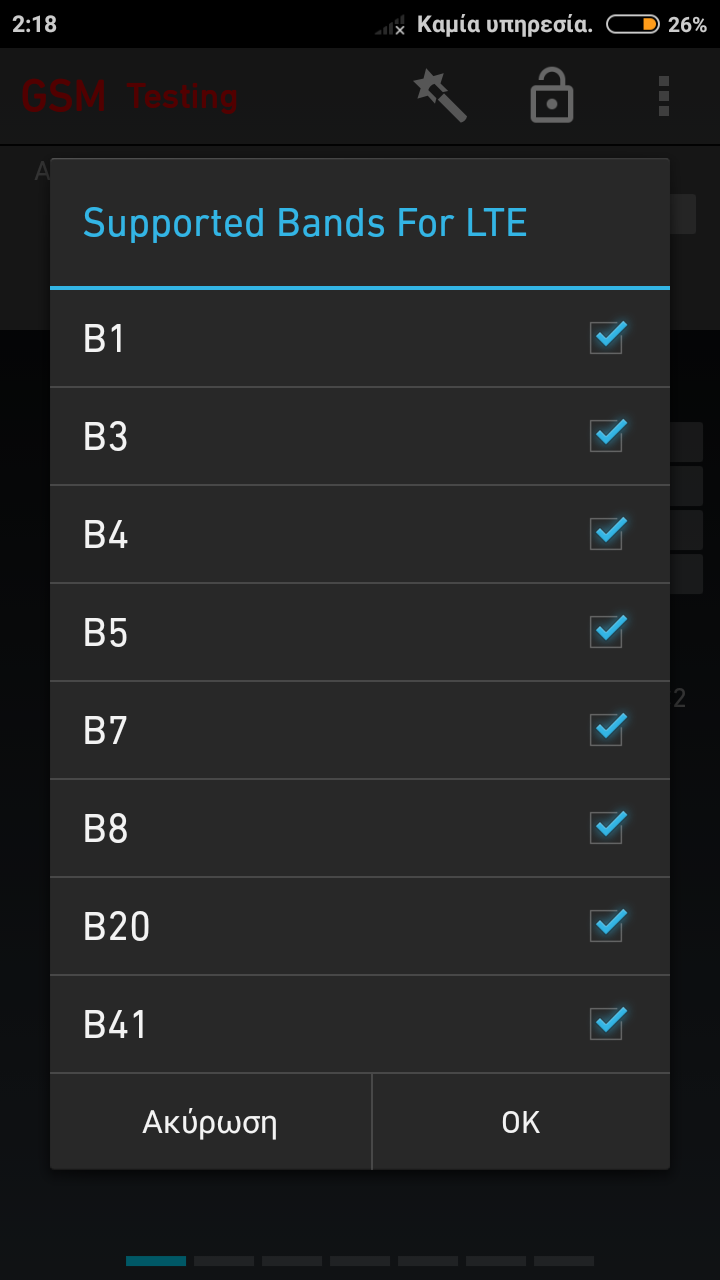
Task: Toggle the B8 band checkbox
Action: pos(607,828)
